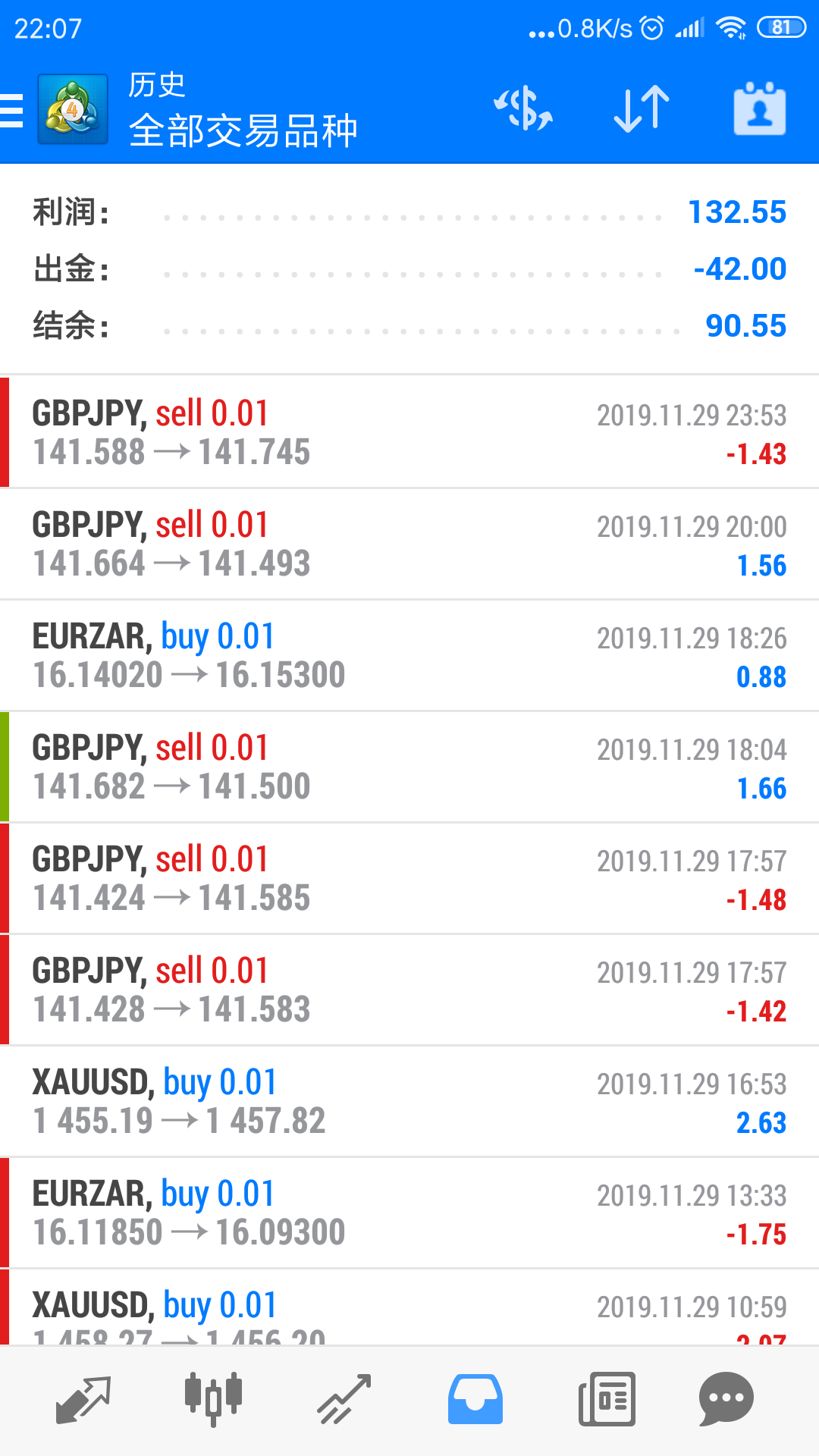This screenshot has height=1456, width=819.
Task: Switch to the Trade tab
Action: [344, 1399]
